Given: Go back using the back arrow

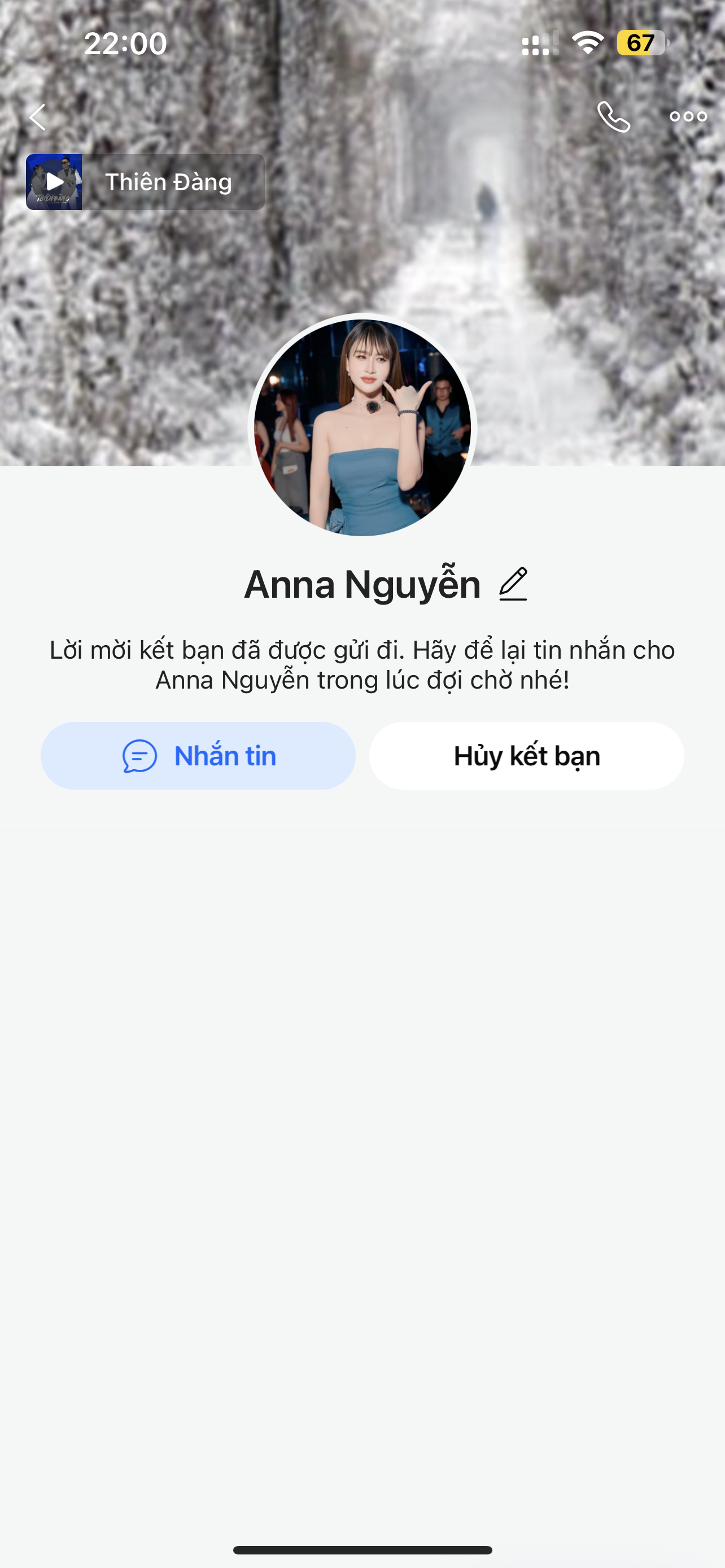Looking at the screenshot, I should [38, 117].
